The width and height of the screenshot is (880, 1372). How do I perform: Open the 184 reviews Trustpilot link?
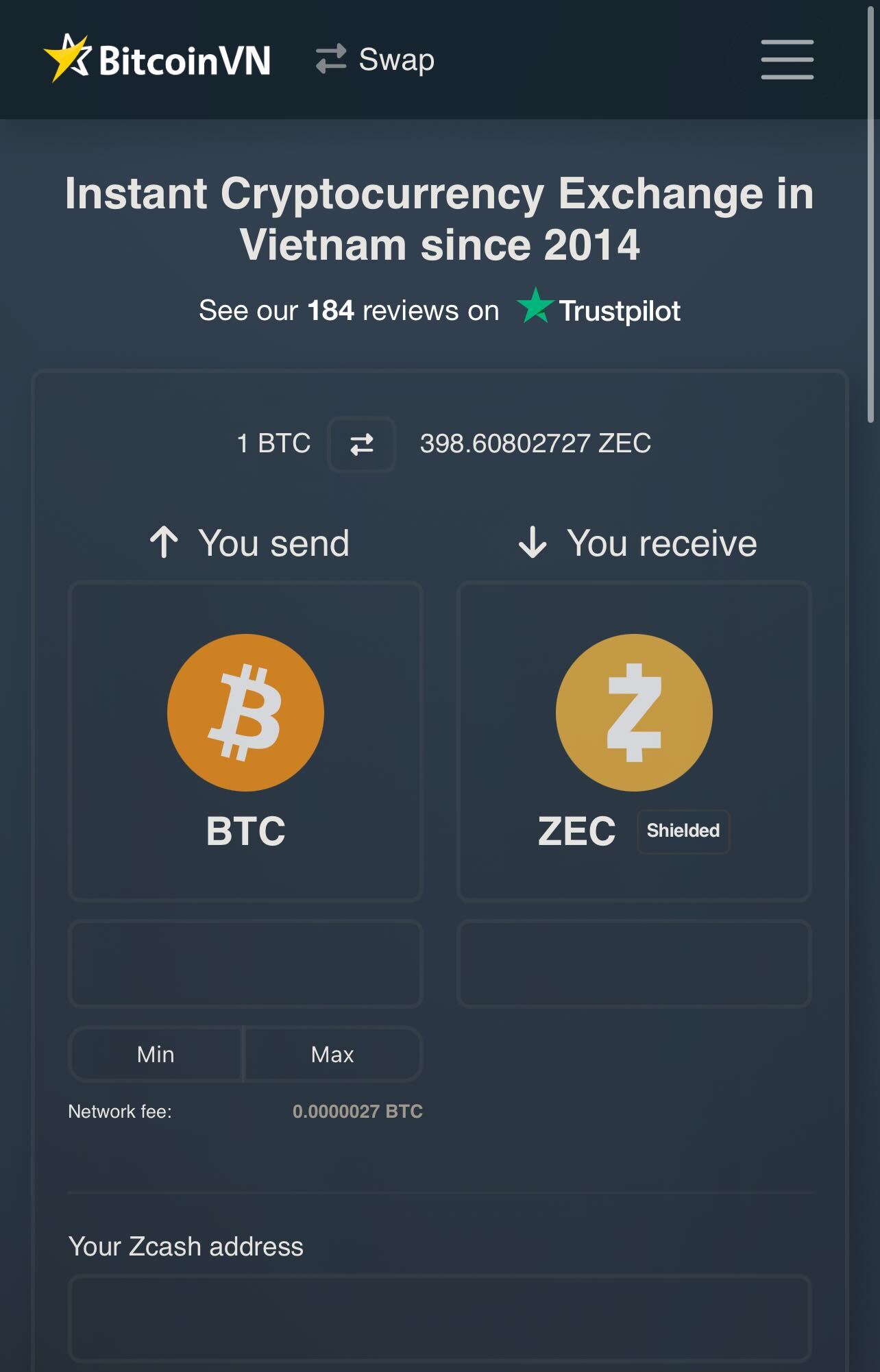point(330,310)
